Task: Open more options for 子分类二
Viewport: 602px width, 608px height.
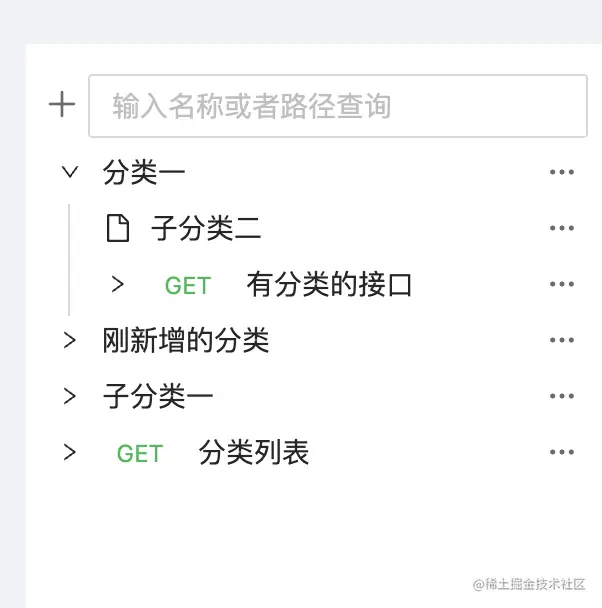Action: point(561,229)
